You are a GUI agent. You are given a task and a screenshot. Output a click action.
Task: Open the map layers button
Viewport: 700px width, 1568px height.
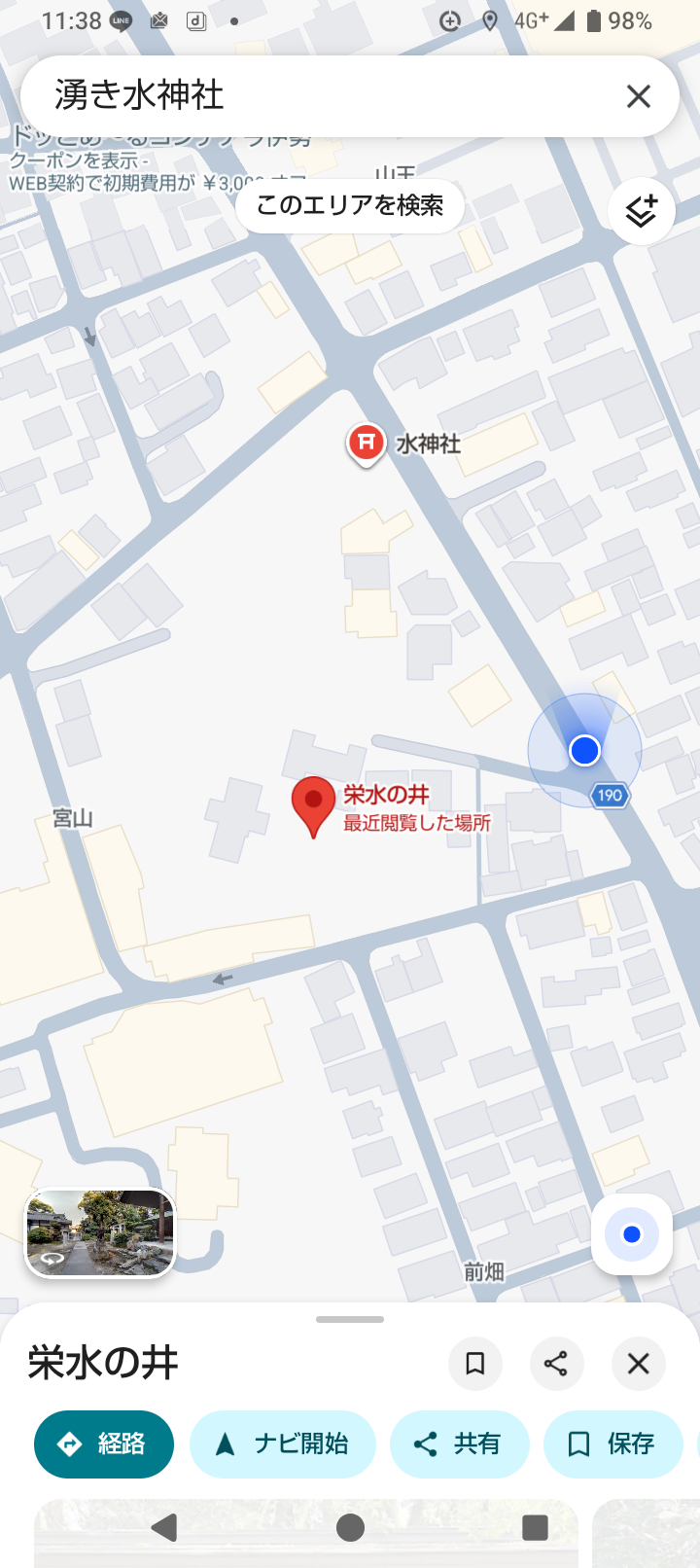point(641,210)
